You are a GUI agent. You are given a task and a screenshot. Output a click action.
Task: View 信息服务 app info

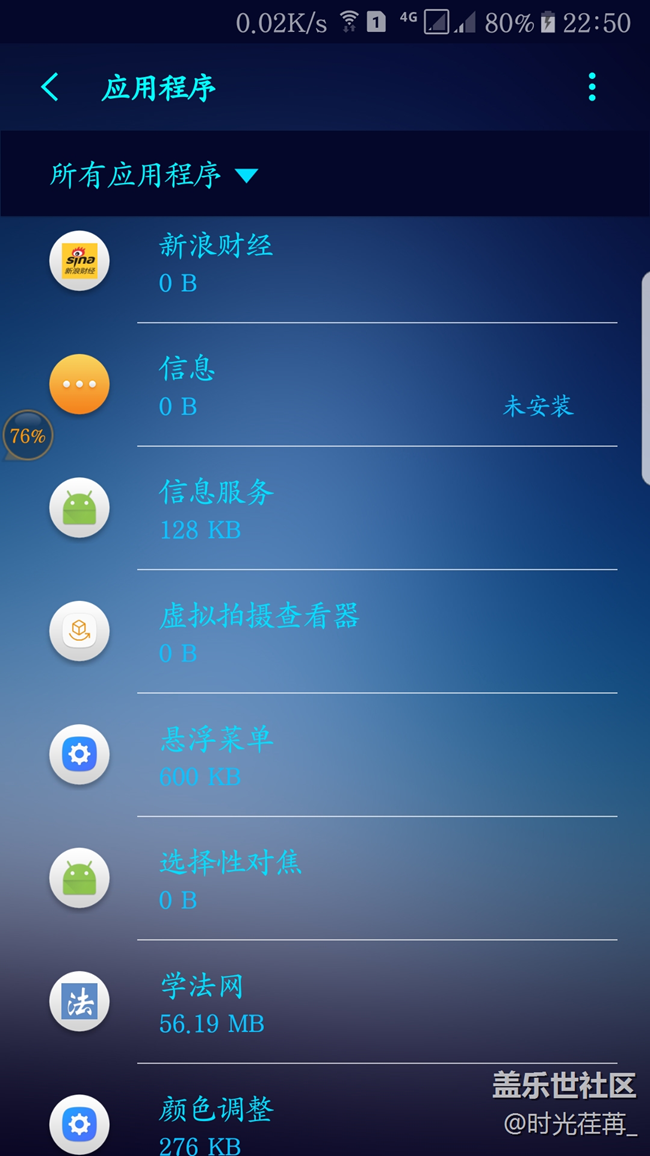[330, 509]
